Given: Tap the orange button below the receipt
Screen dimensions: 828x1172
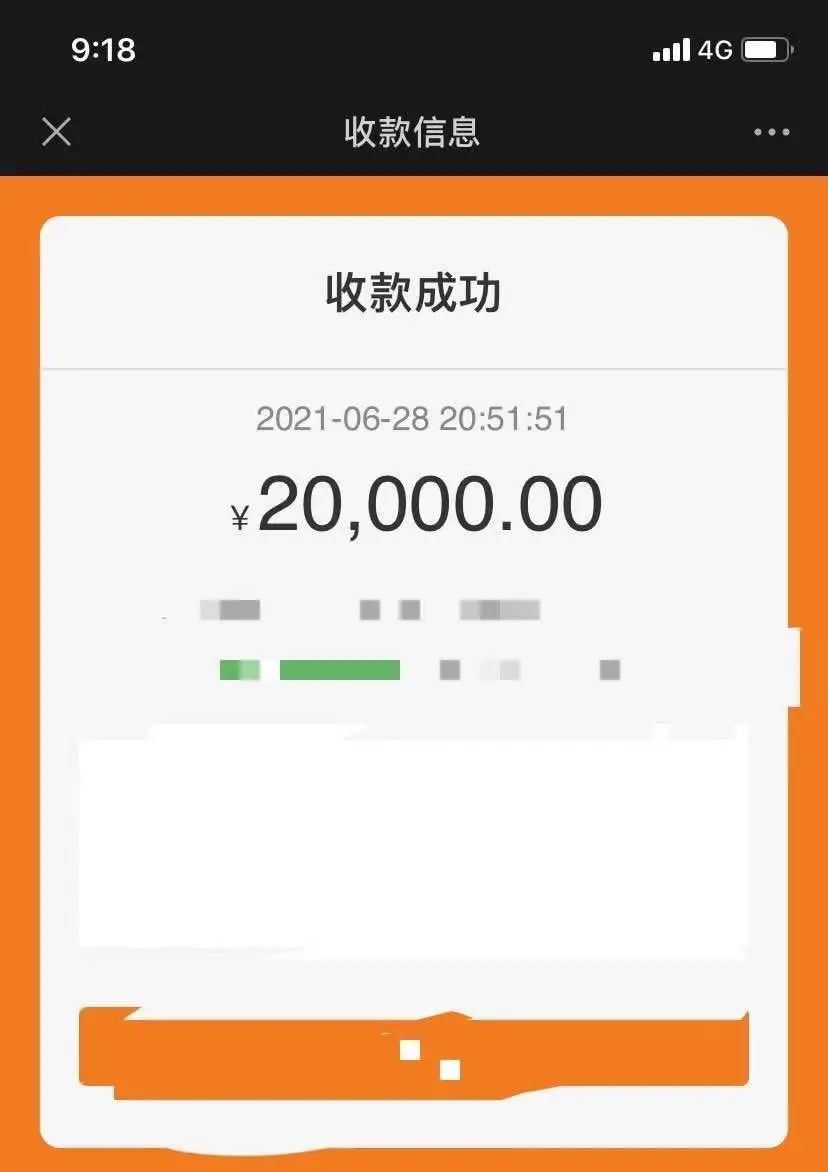Looking at the screenshot, I should tap(413, 1049).
